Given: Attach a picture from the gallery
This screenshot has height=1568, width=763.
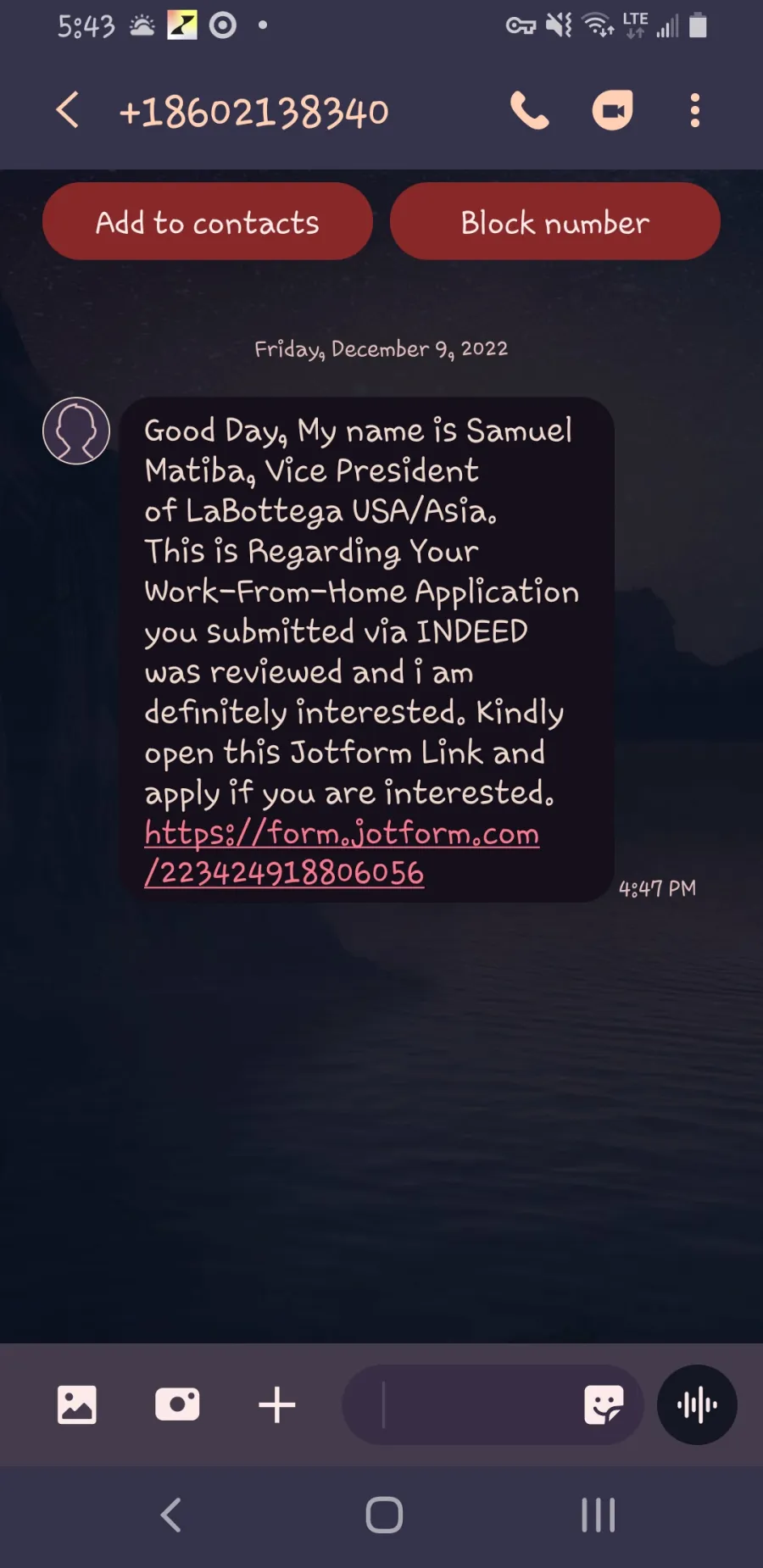Looking at the screenshot, I should click(x=76, y=1404).
